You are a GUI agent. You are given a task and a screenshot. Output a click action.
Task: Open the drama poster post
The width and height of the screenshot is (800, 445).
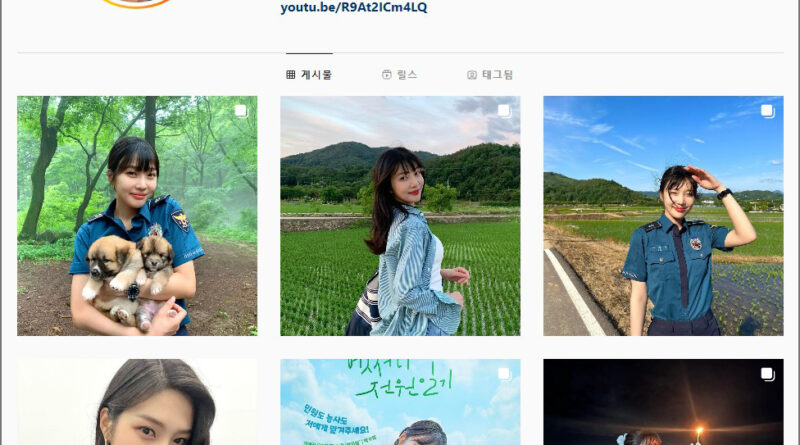(400, 402)
